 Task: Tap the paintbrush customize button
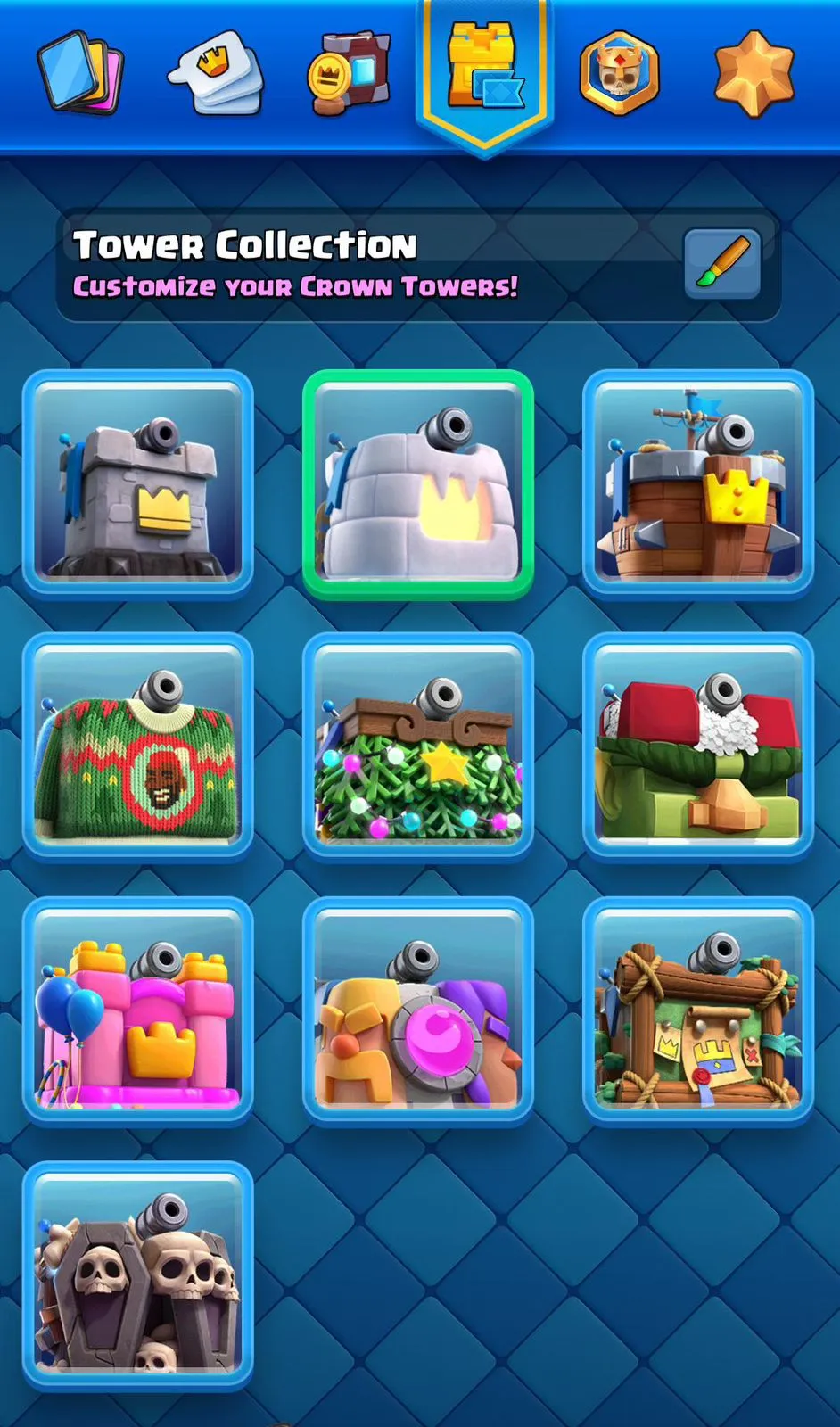722,264
